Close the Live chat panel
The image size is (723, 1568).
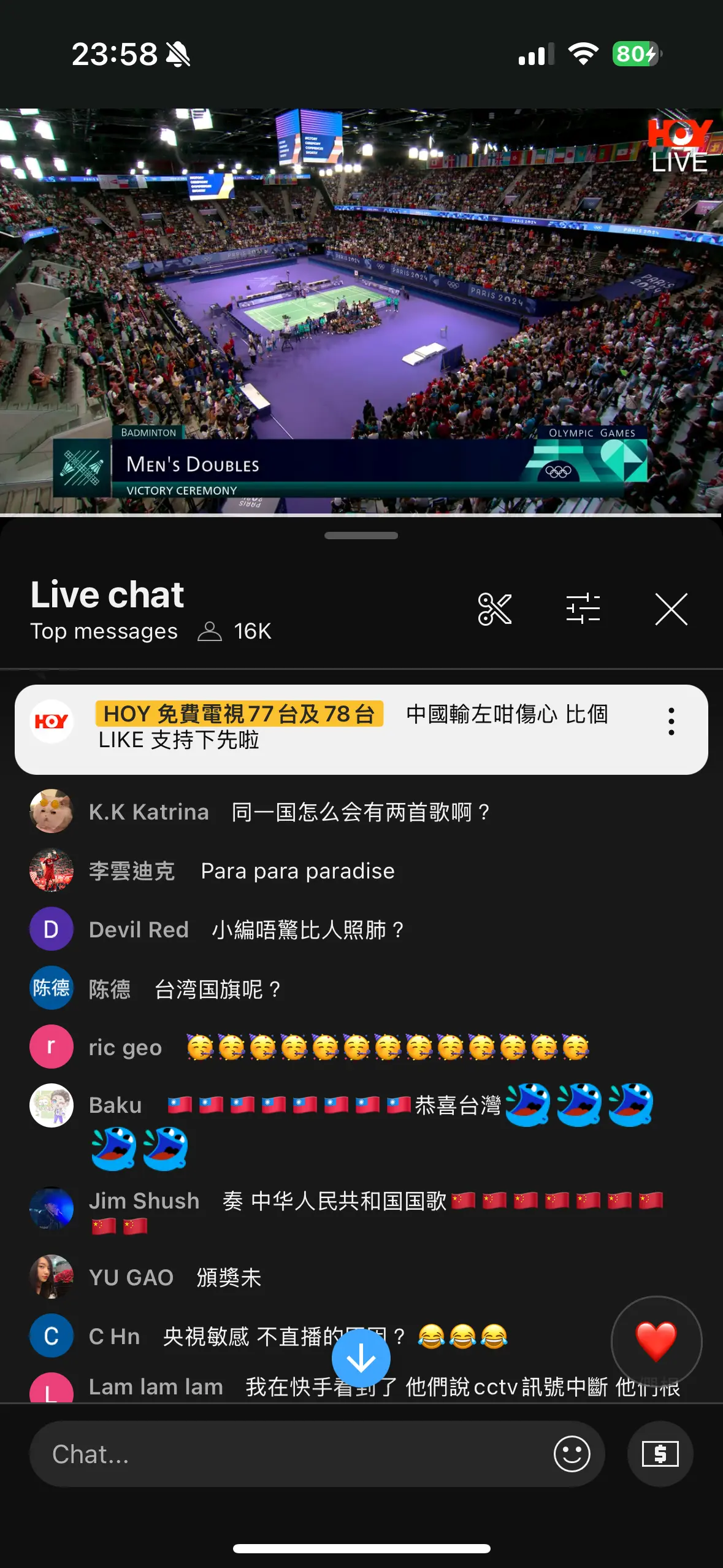pyautogui.click(x=671, y=608)
